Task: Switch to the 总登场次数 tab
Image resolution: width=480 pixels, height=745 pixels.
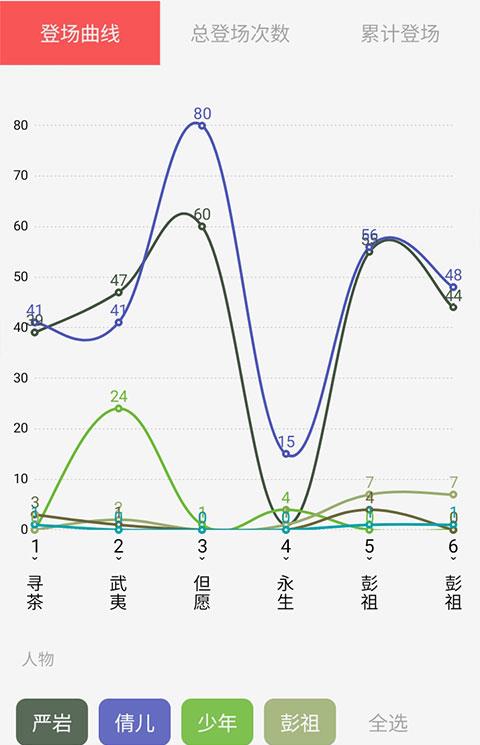Action: coord(240,33)
